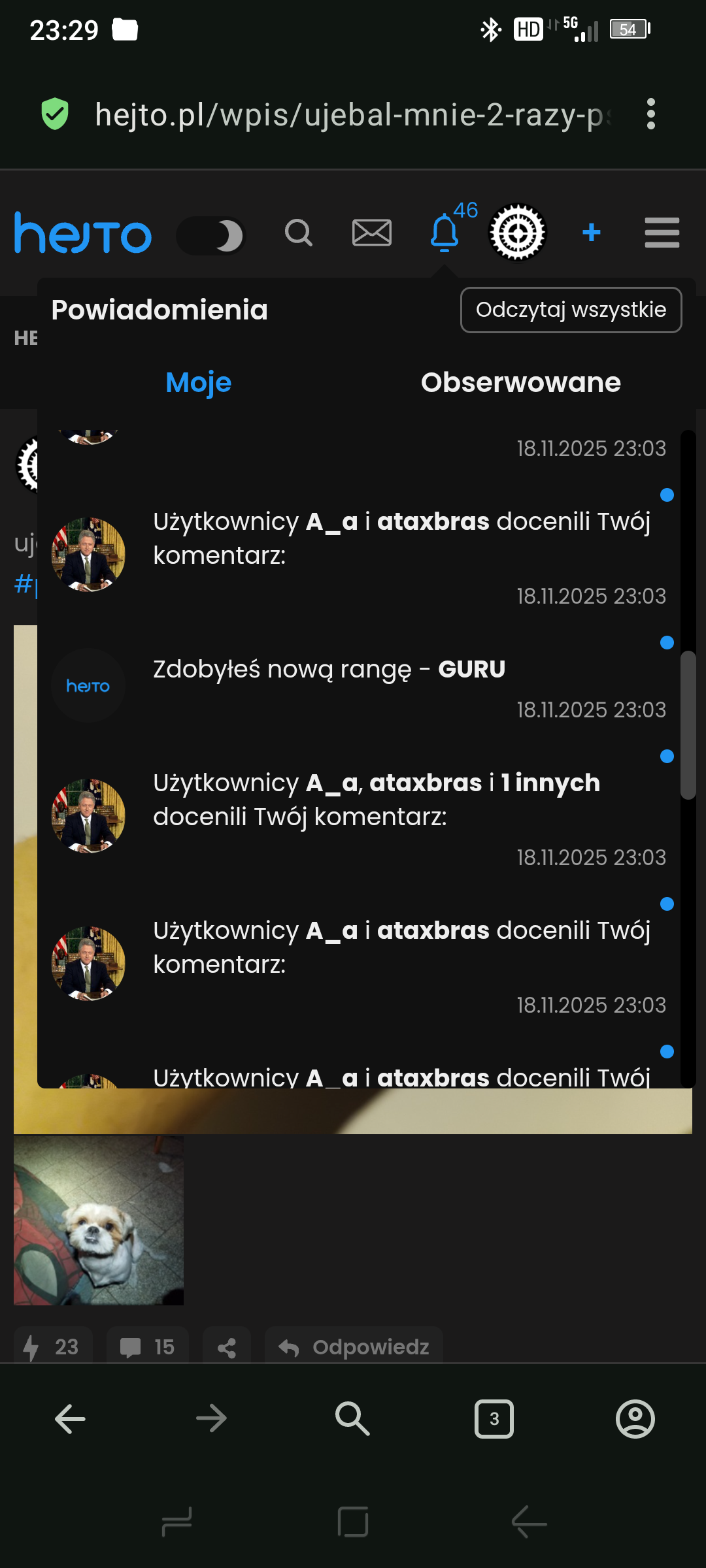706x1568 pixels.
Task: Go to the Hejto home logo
Action: 83,233
